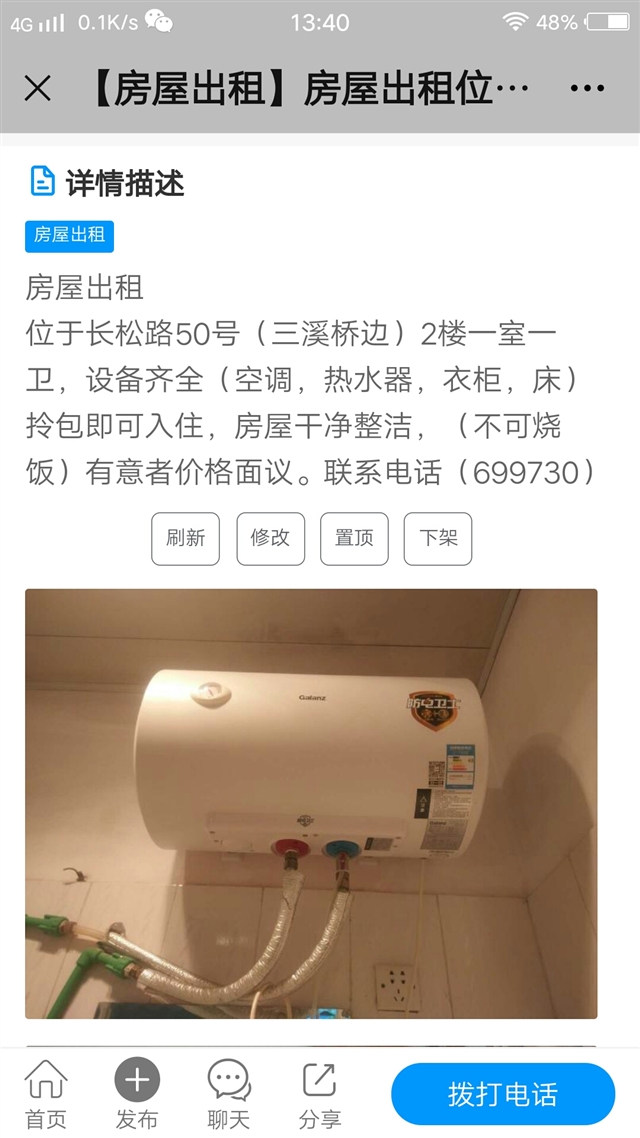Open the water heater photo
The image size is (640, 1138).
[x=311, y=803]
